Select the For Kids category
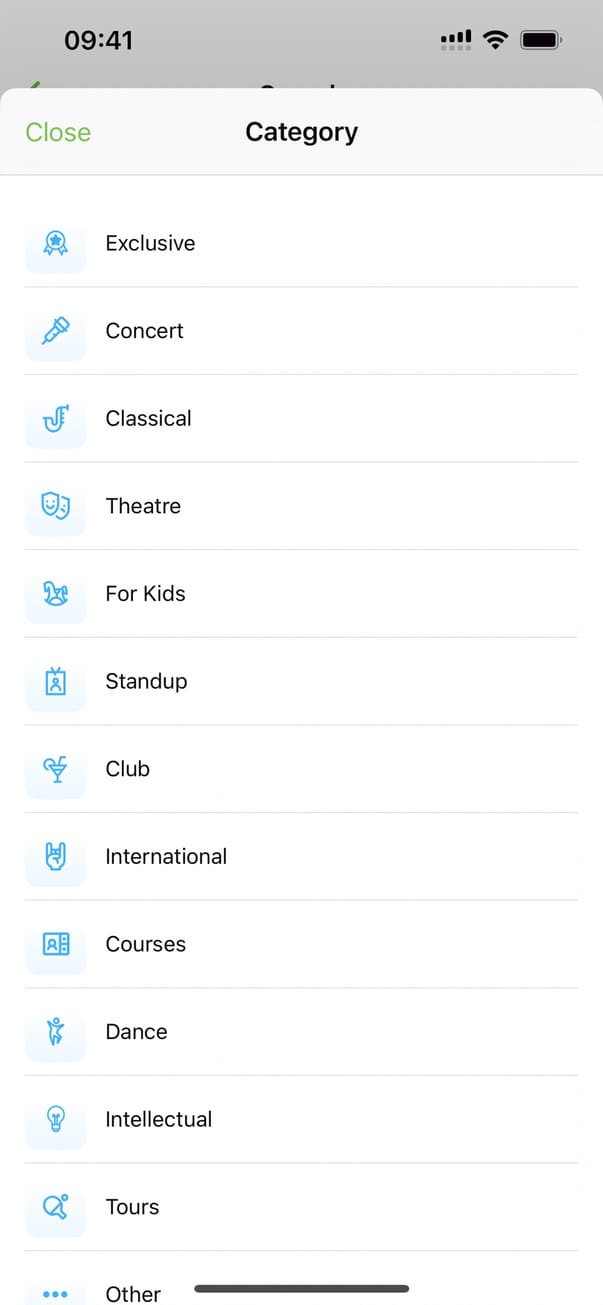 coord(145,594)
